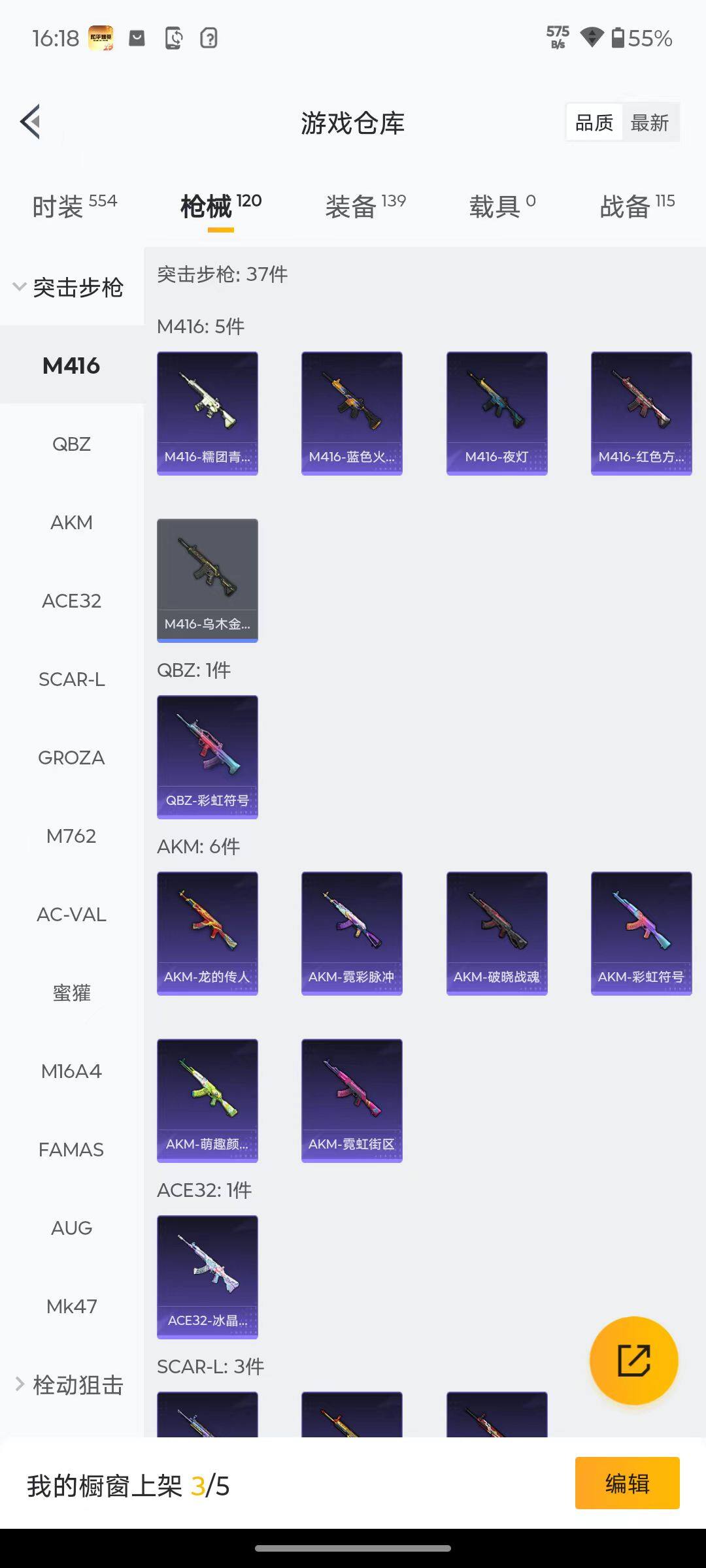Open the 战备 tab
706x1568 pixels.
point(637,206)
